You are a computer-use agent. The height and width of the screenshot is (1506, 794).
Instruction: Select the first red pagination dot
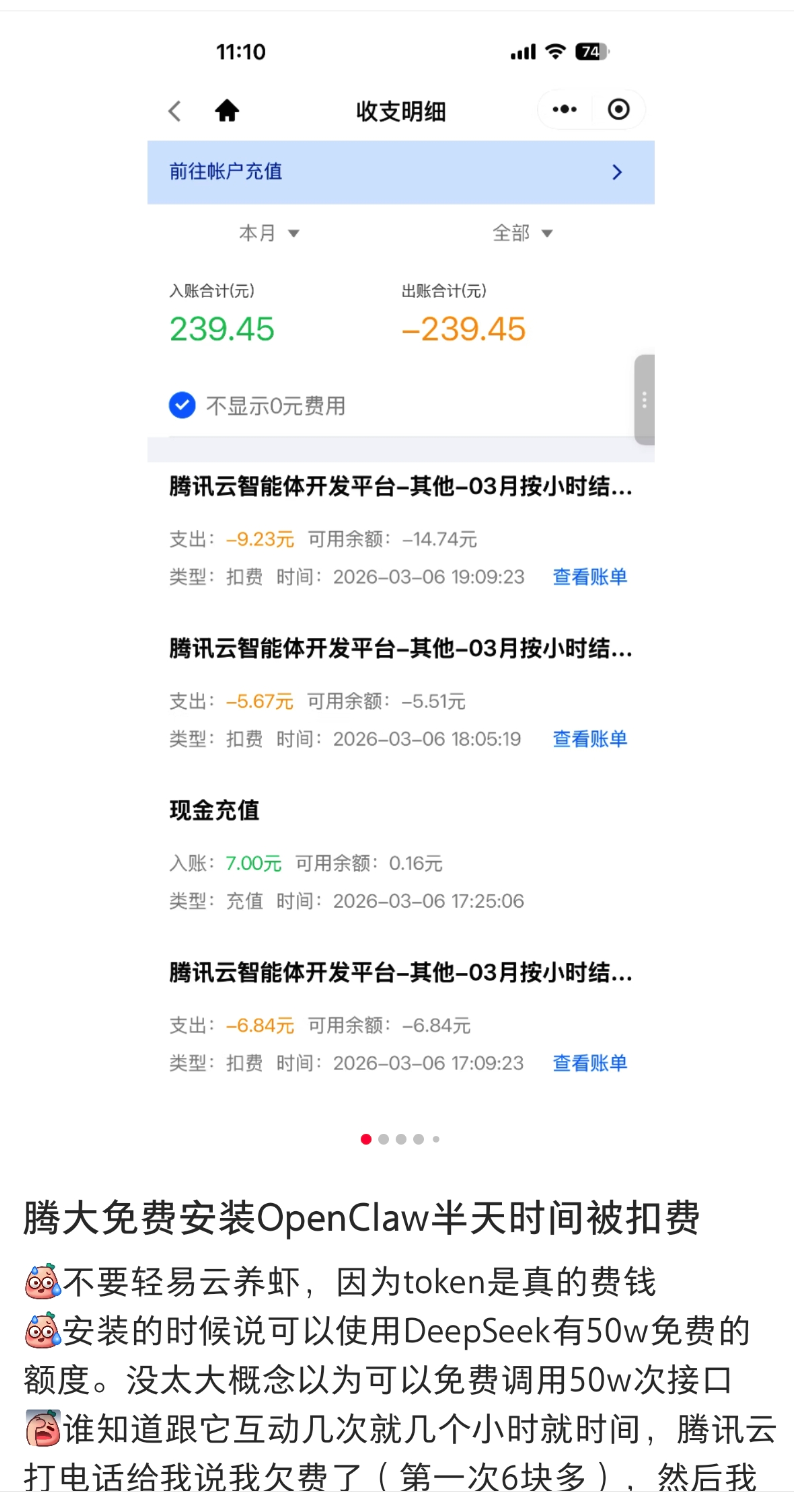pos(366,1138)
